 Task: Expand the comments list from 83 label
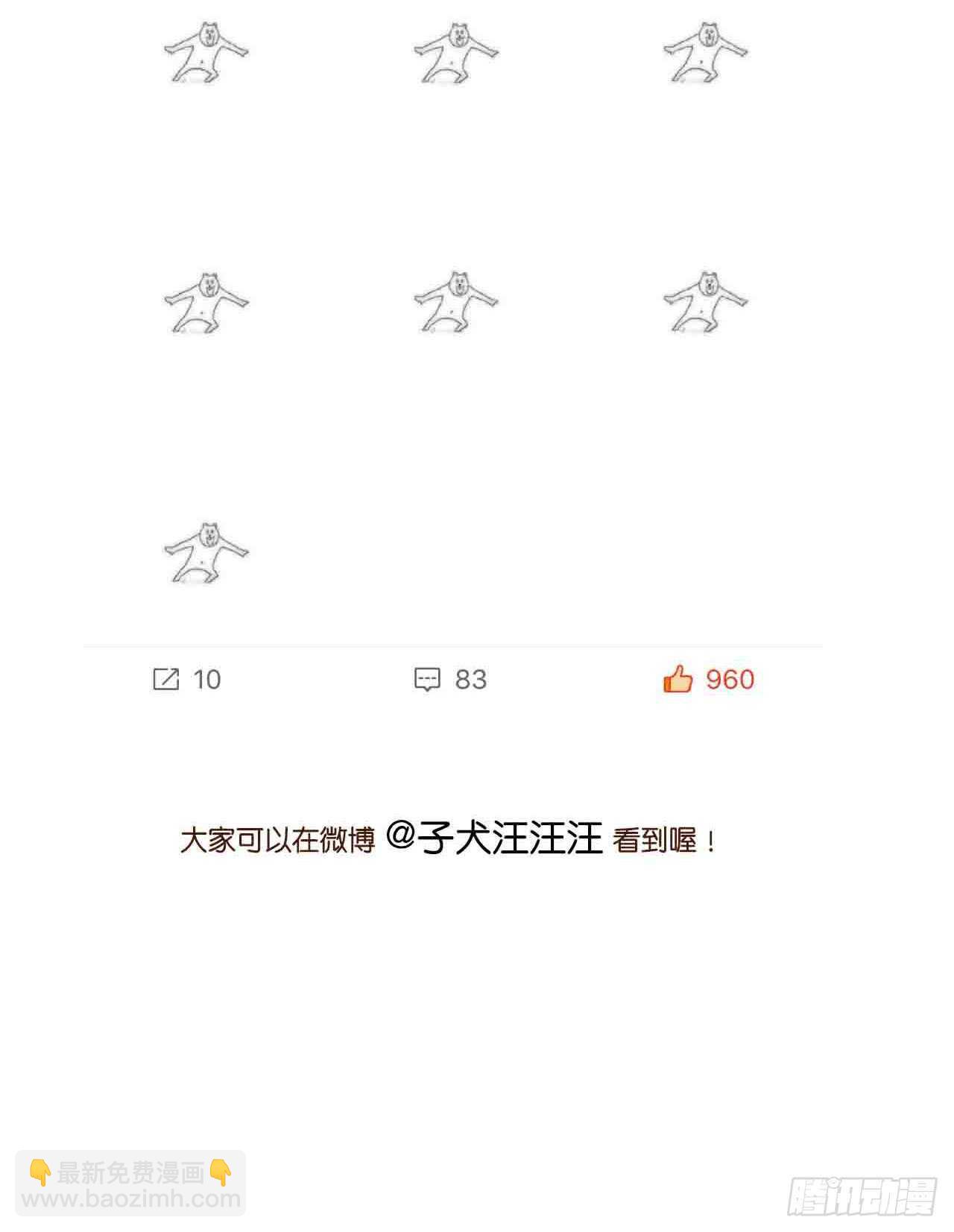tap(471, 679)
